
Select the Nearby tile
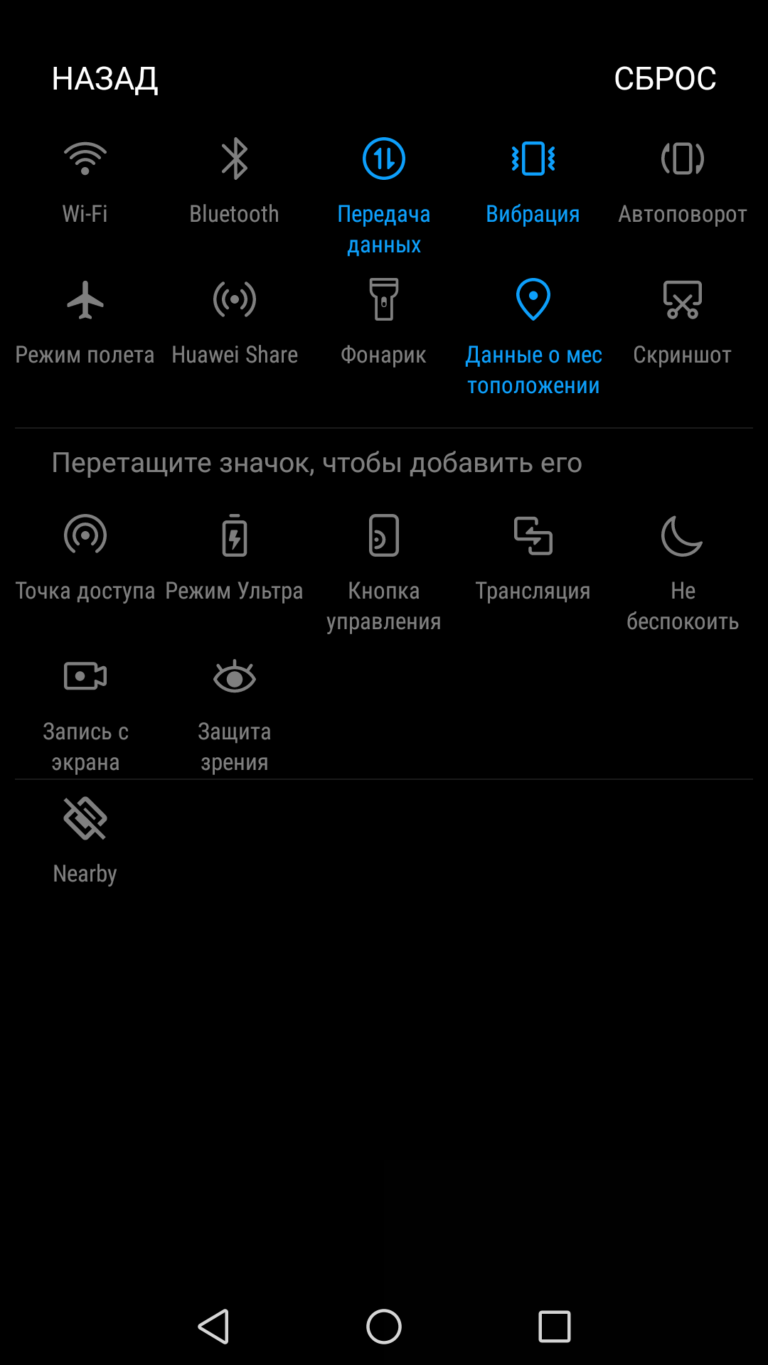[85, 840]
